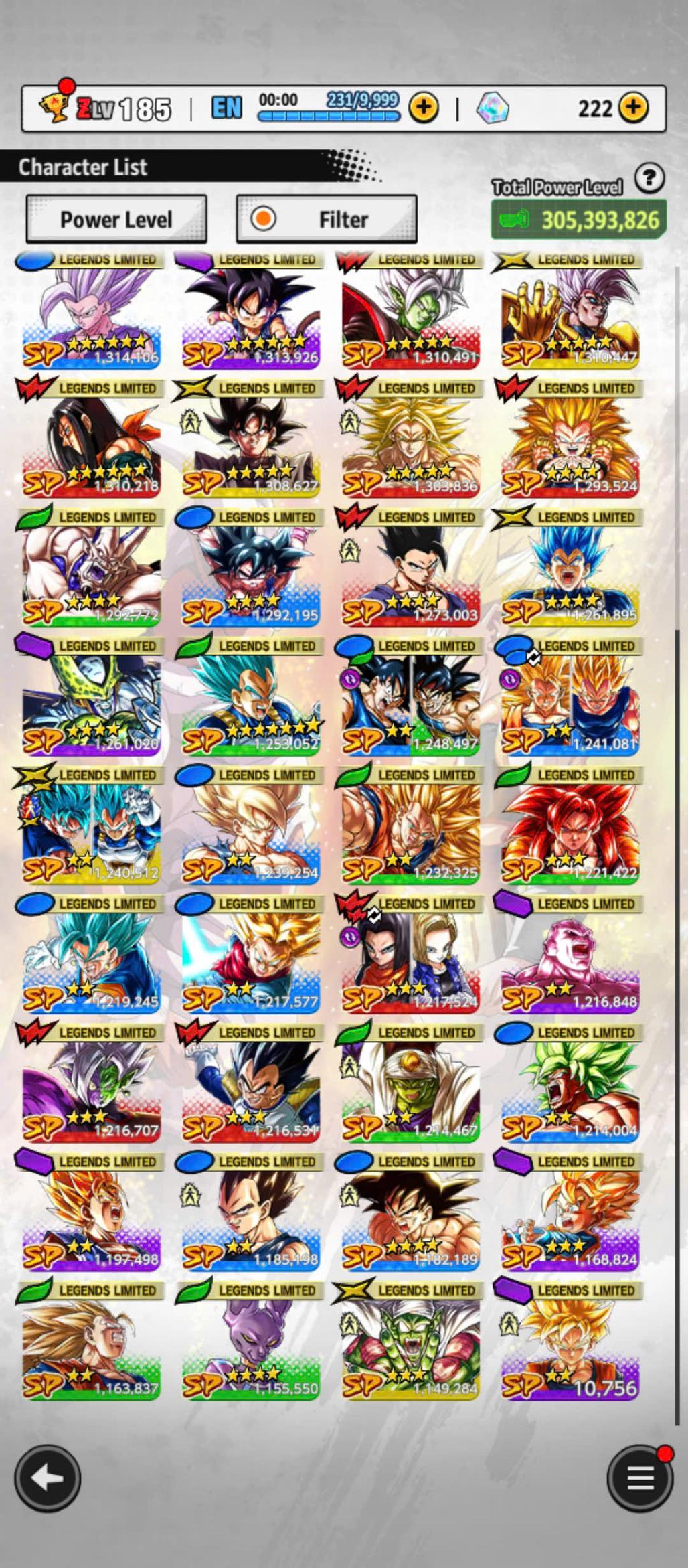Screen dimensions: 688x1568
Task: Go back with the arrow button
Action: coord(48,1478)
